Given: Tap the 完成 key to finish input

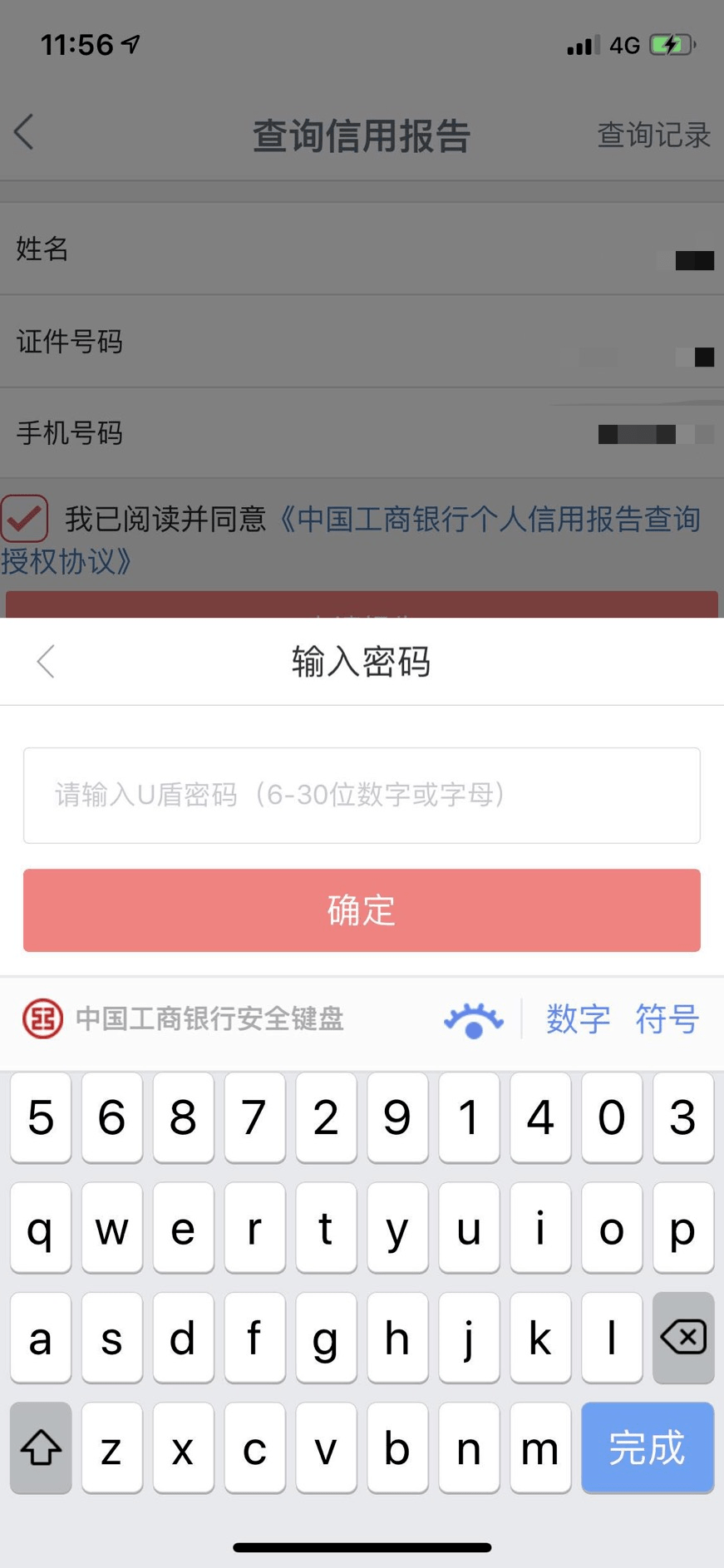Looking at the screenshot, I should 648,1447.
